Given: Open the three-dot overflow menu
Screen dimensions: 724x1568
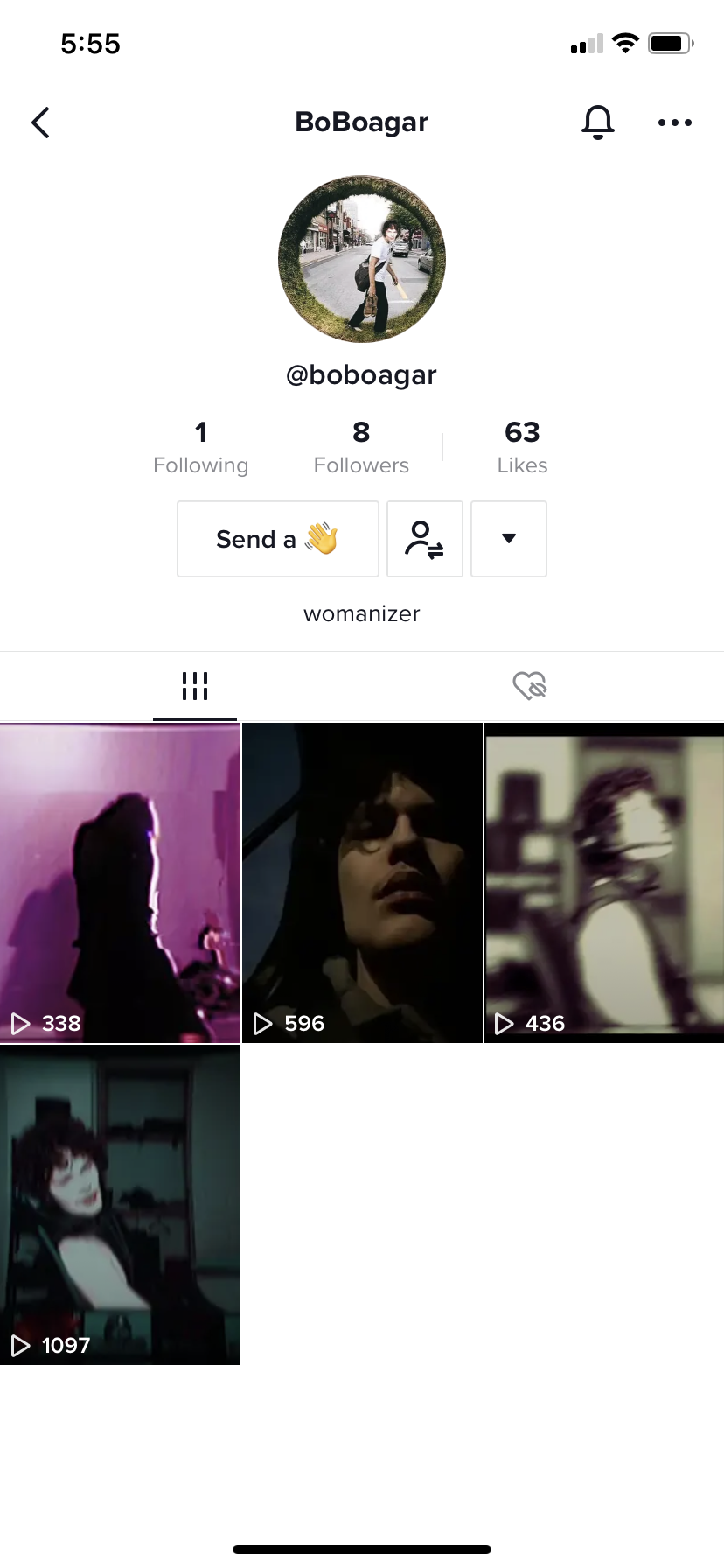Looking at the screenshot, I should click(675, 122).
